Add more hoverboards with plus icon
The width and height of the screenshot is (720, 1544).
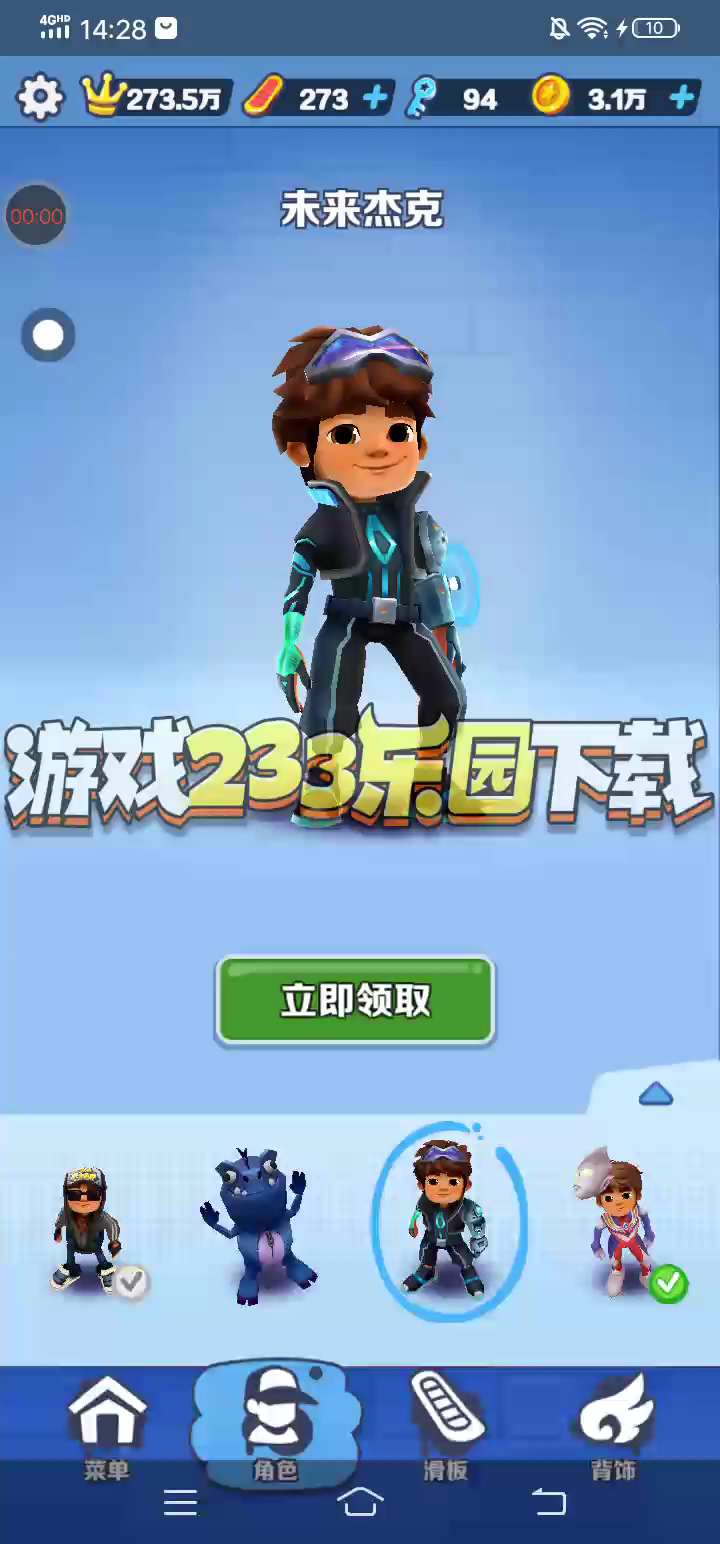(x=376, y=98)
